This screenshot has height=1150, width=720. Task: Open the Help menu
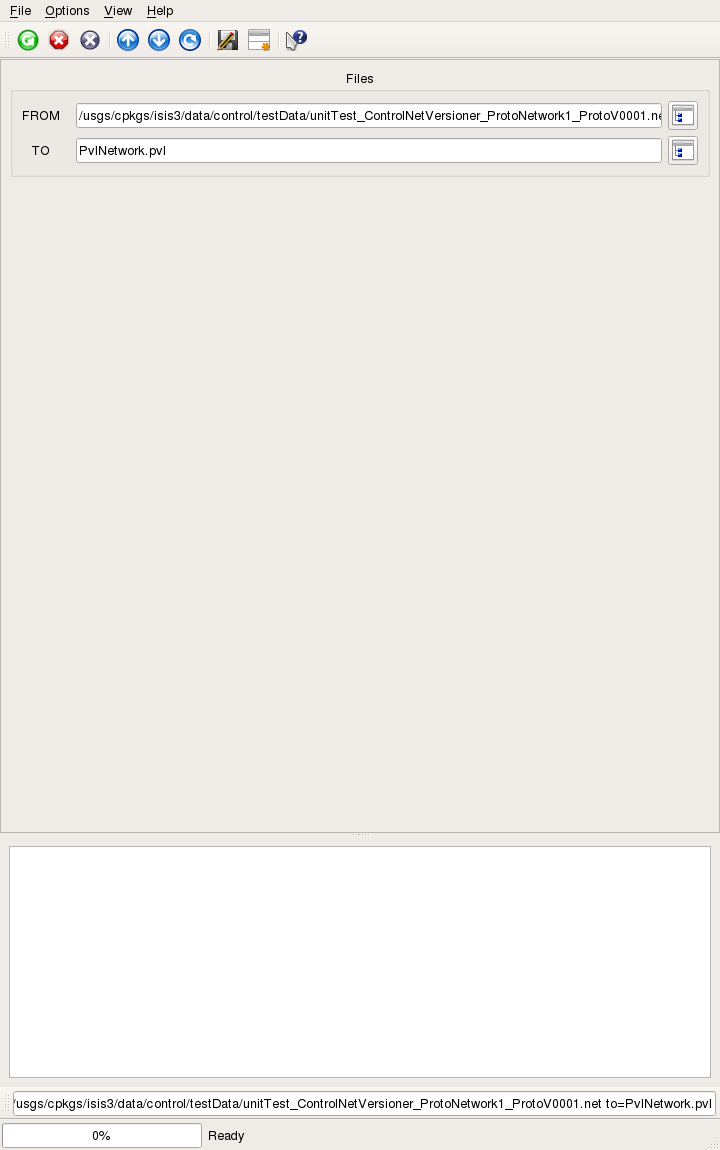pyautogui.click(x=160, y=10)
